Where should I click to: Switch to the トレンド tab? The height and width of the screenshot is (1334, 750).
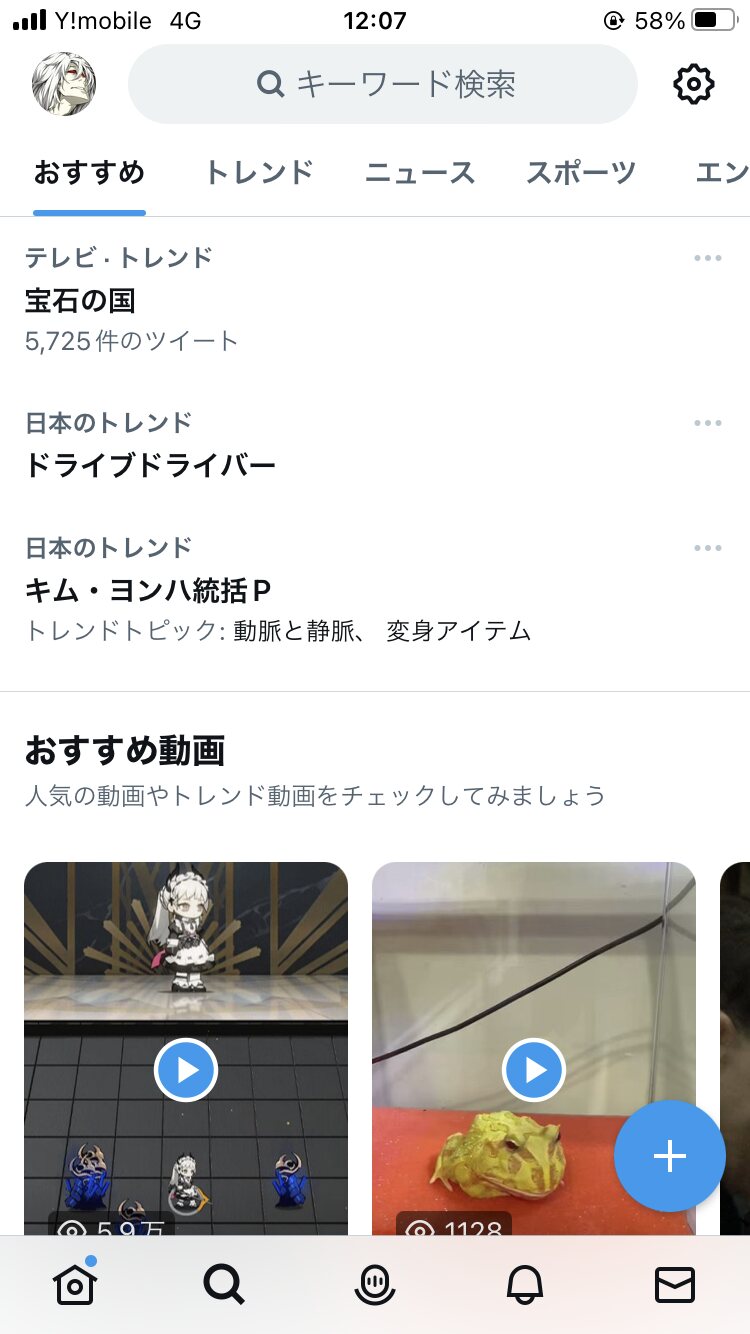point(259,173)
